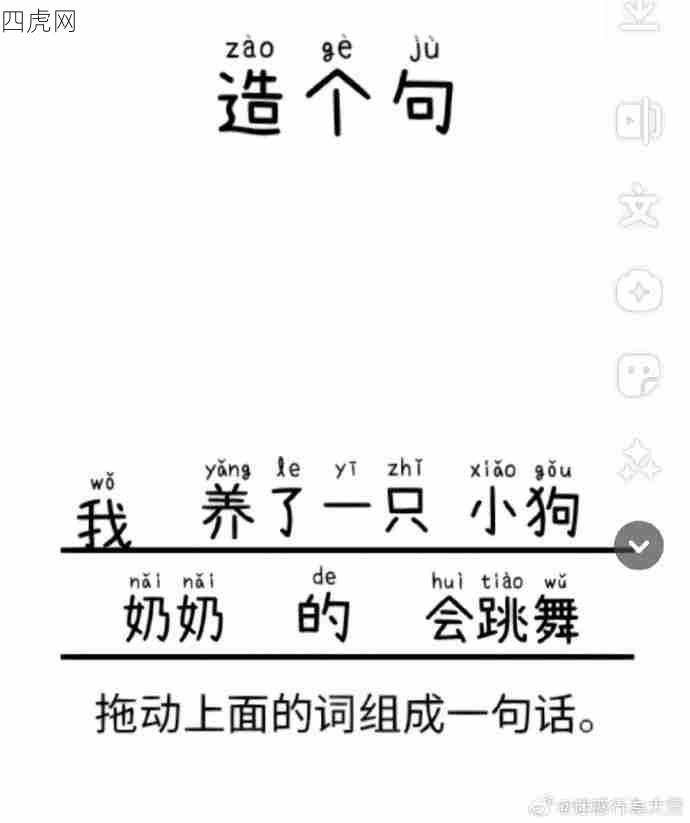Open the video clip tool
Screen dimensions: 690x823
tap(638, 122)
